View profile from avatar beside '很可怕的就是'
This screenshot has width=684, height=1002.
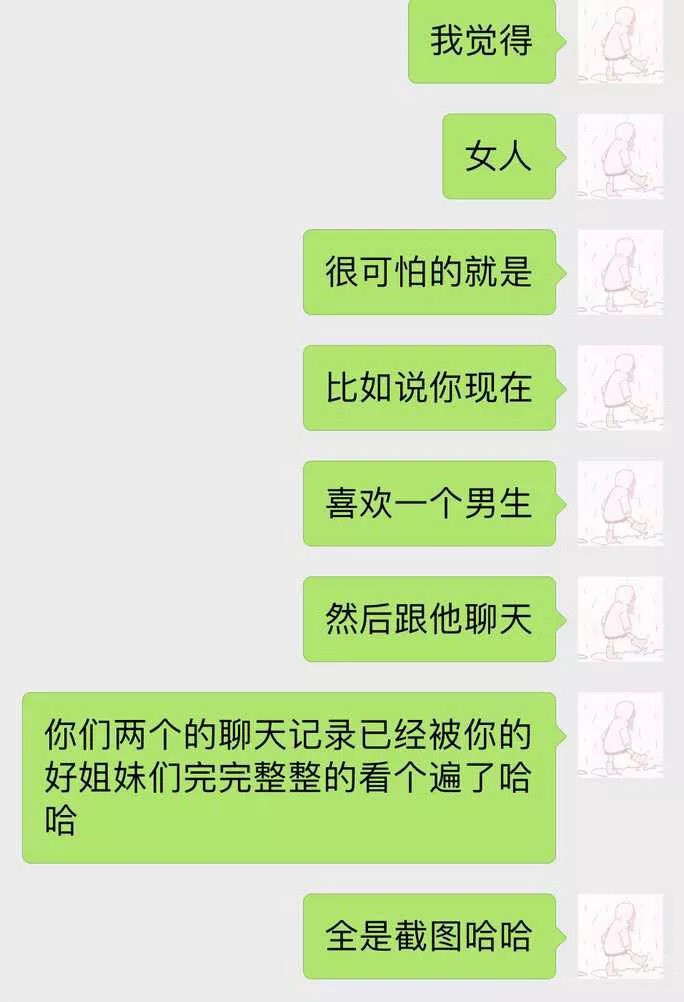pyautogui.click(x=620, y=272)
